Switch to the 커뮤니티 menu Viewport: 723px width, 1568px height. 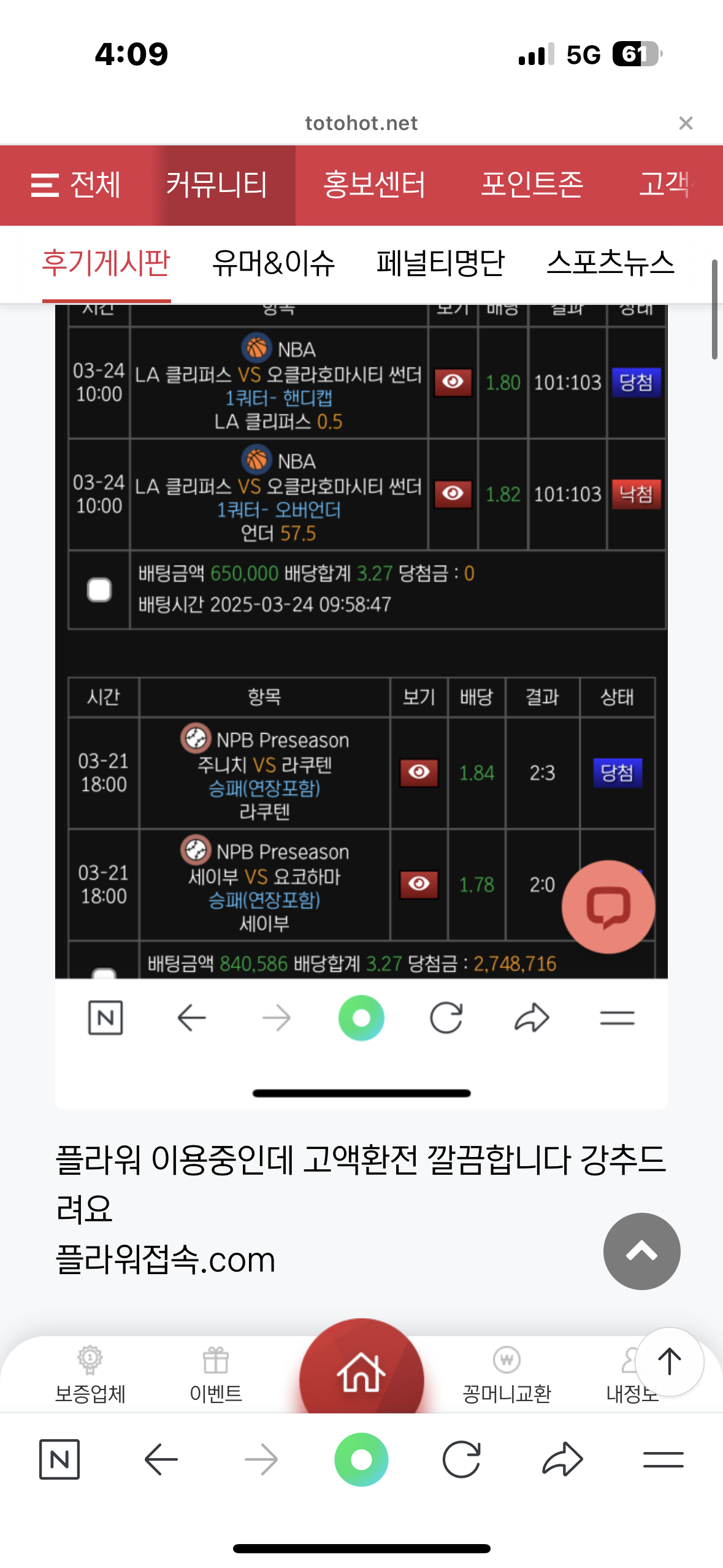pyautogui.click(x=216, y=185)
